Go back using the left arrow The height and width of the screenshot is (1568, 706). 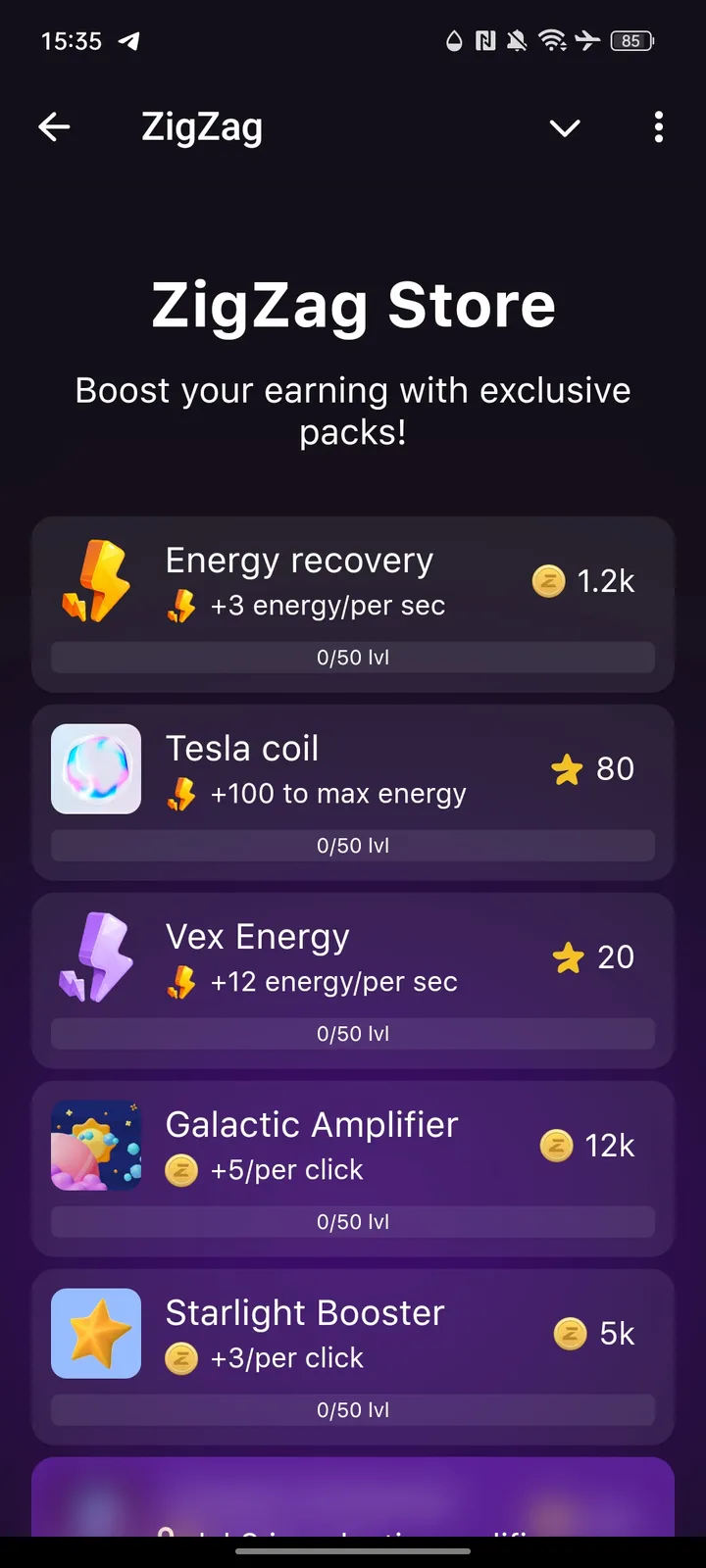[x=55, y=126]
